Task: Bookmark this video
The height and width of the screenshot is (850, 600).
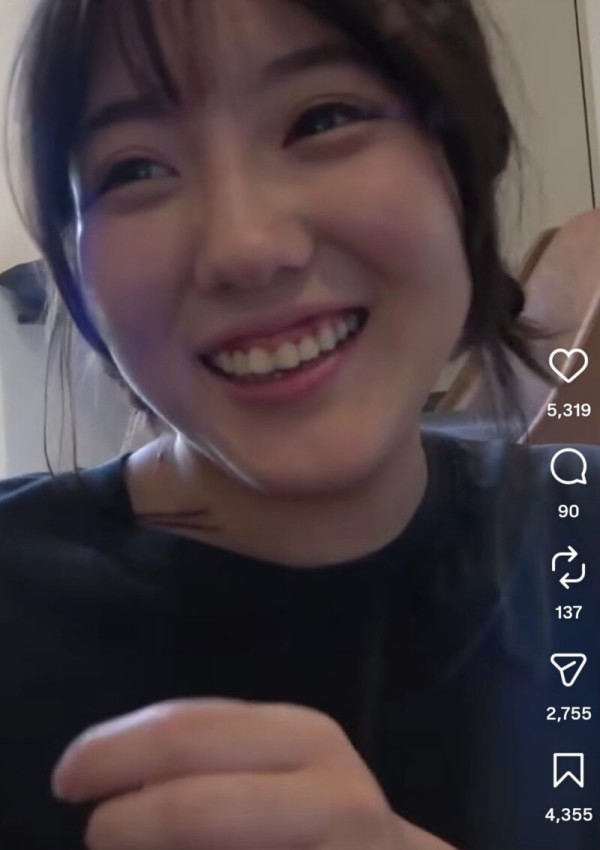Action: click(568, 770)
